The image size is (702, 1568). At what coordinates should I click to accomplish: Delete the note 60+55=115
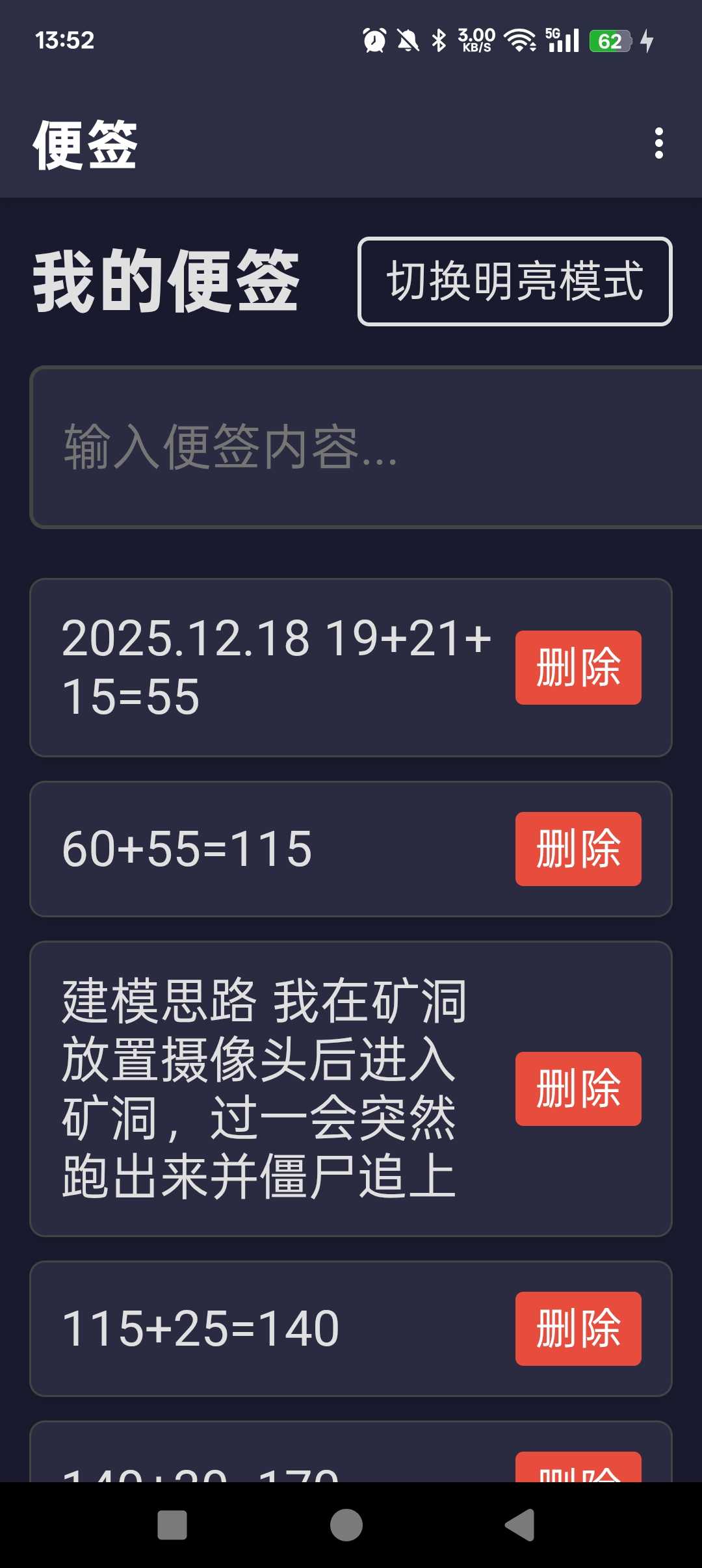[578, 849]
